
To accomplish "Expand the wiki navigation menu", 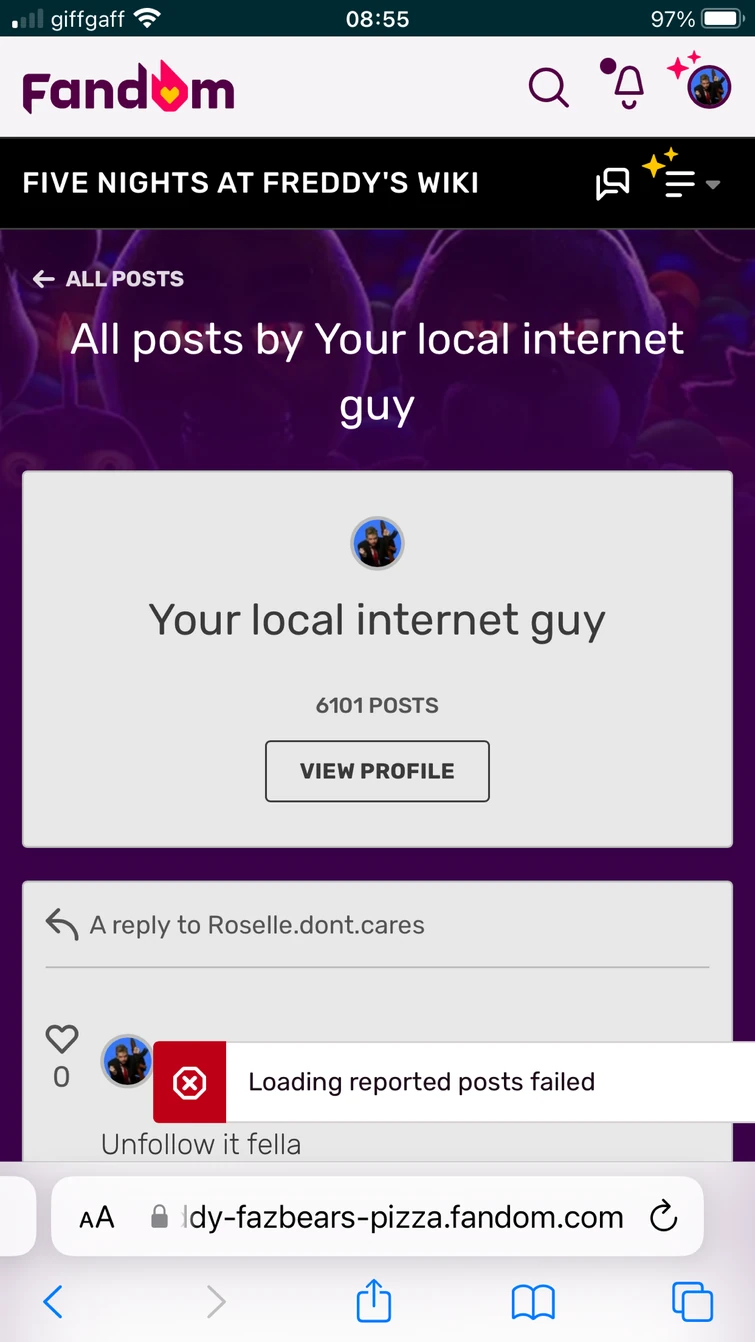I will pyautogui.click(x=690, y=184).
